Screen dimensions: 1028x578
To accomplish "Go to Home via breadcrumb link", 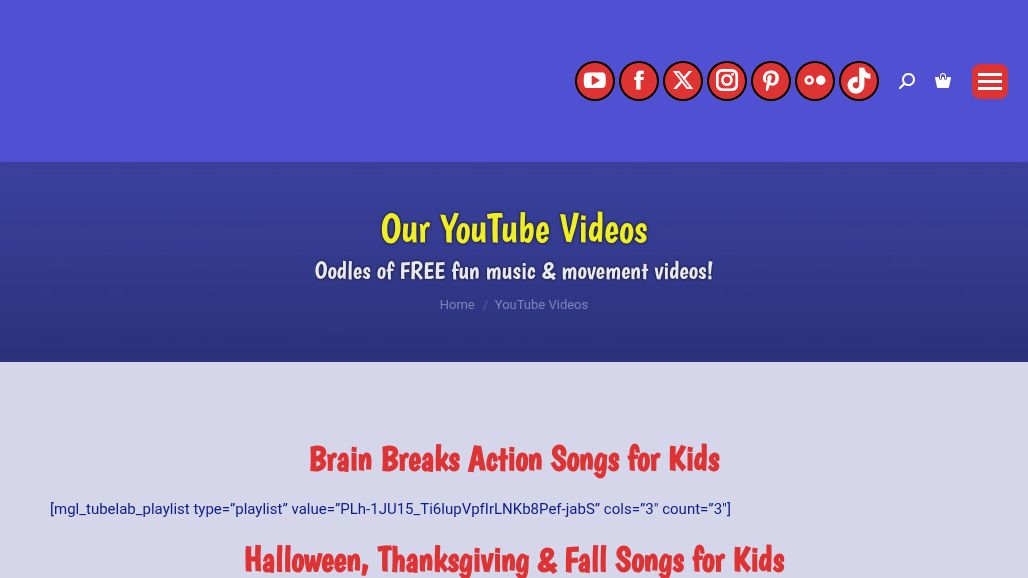I will point(457,305).
